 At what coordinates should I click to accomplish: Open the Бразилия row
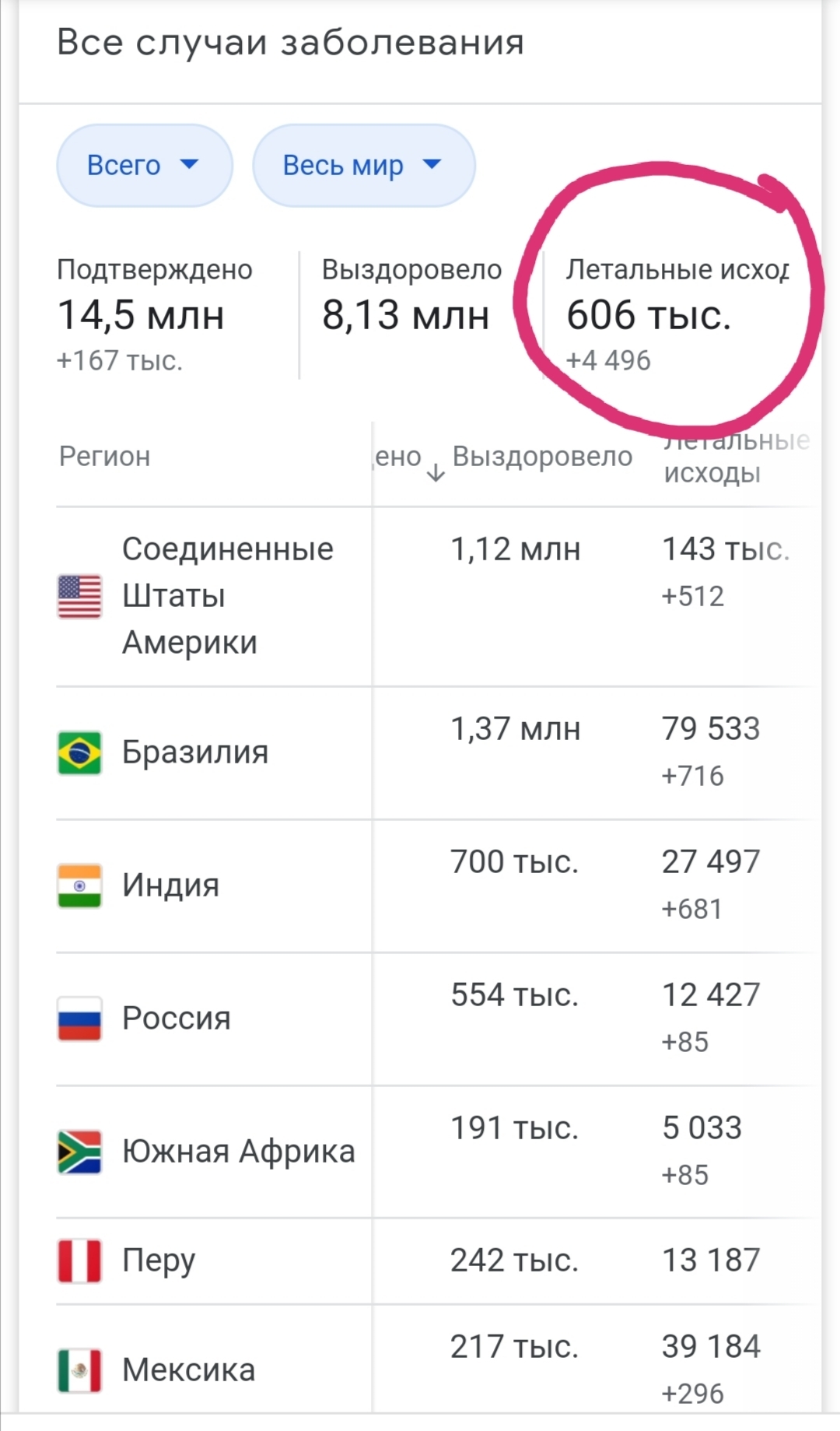[x=194, y=752]
